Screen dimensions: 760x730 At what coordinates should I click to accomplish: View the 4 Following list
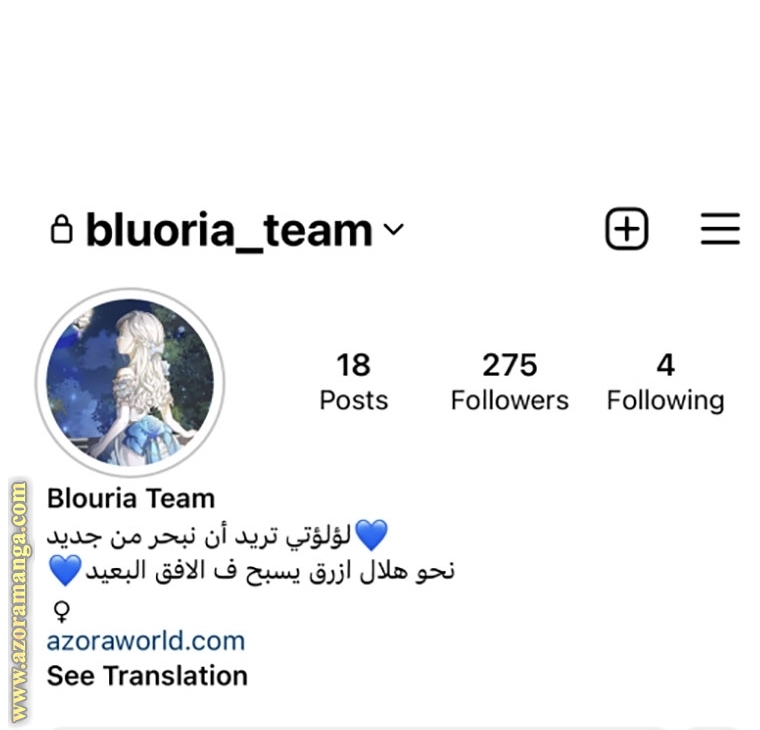tap(665, 382)
